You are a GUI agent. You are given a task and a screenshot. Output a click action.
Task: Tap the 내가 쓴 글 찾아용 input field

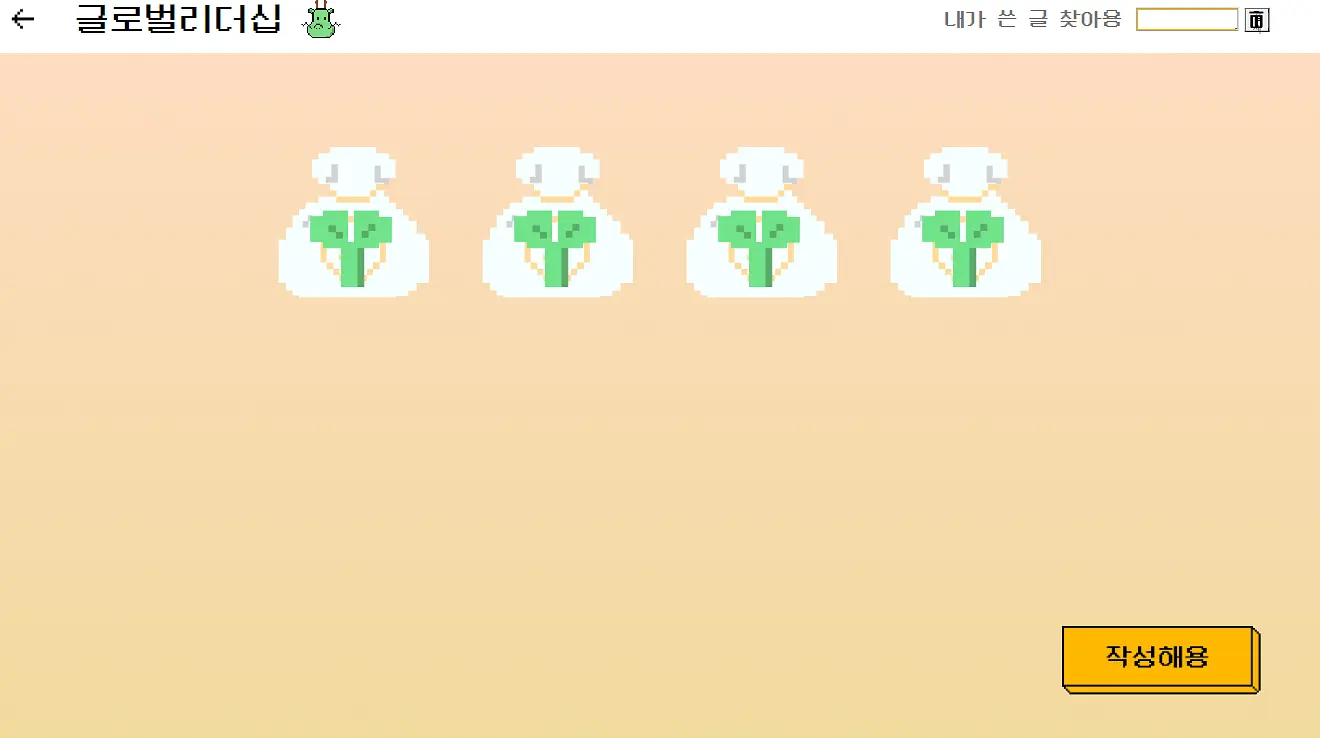(1187, 20)
